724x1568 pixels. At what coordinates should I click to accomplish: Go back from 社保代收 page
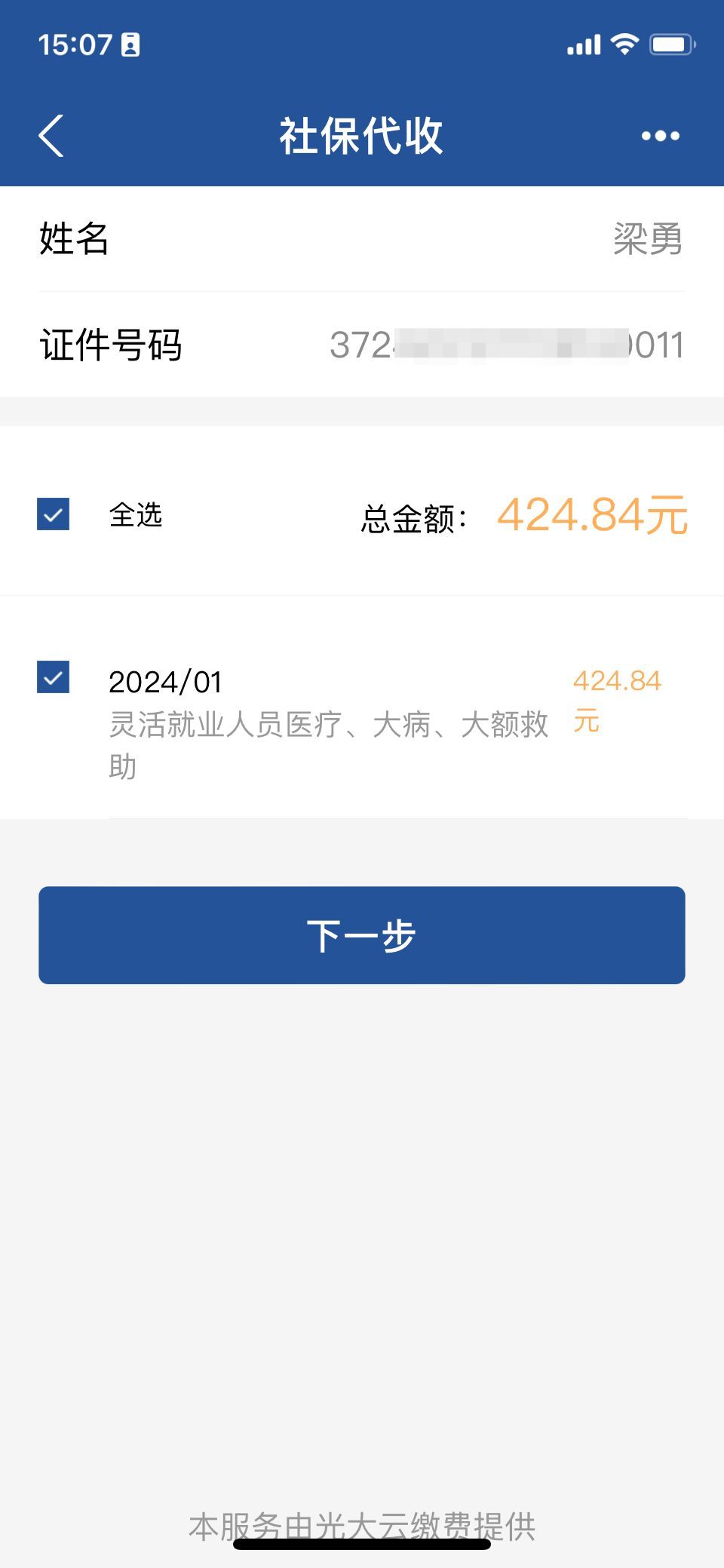point(51,136)
